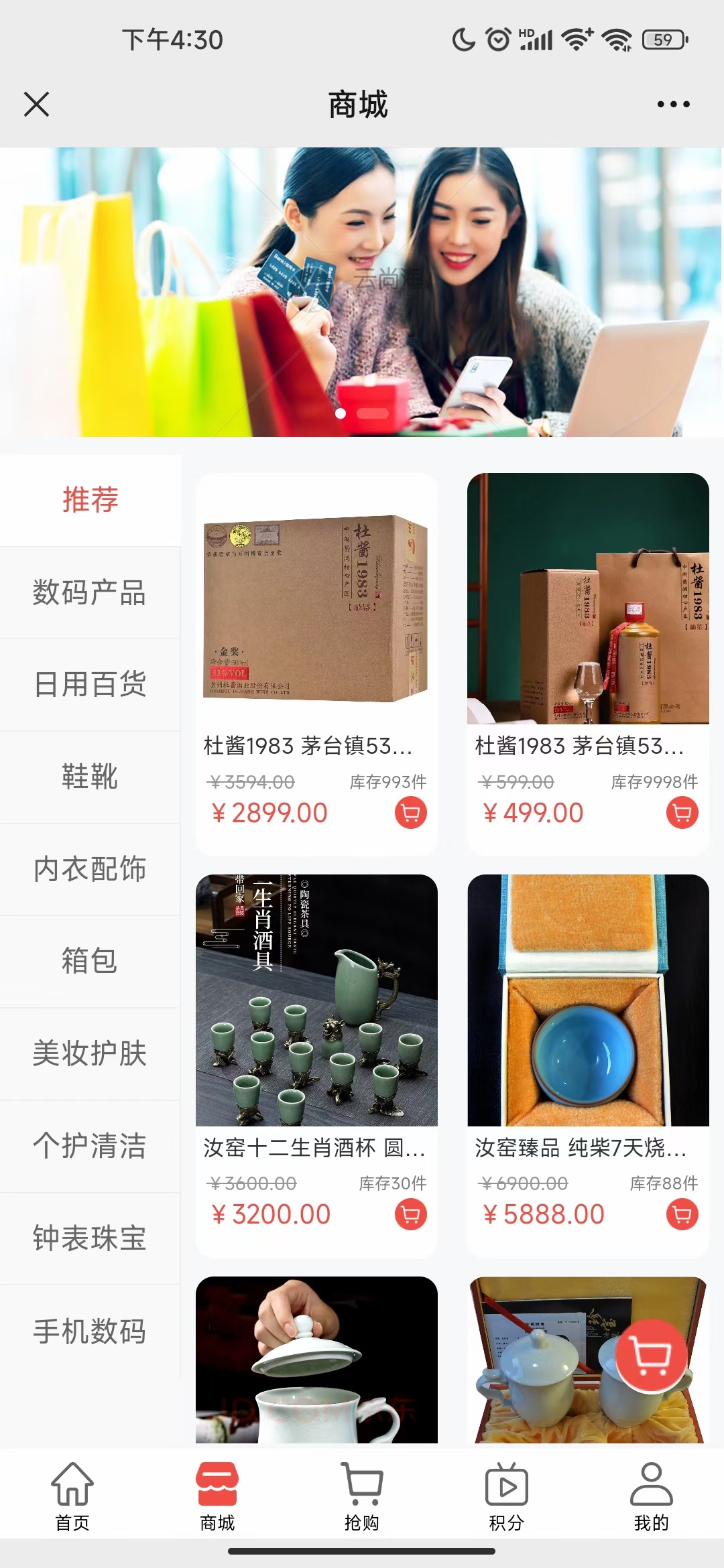Select the 数码产品 category
724x1568 pixels.
click(90, 592)
